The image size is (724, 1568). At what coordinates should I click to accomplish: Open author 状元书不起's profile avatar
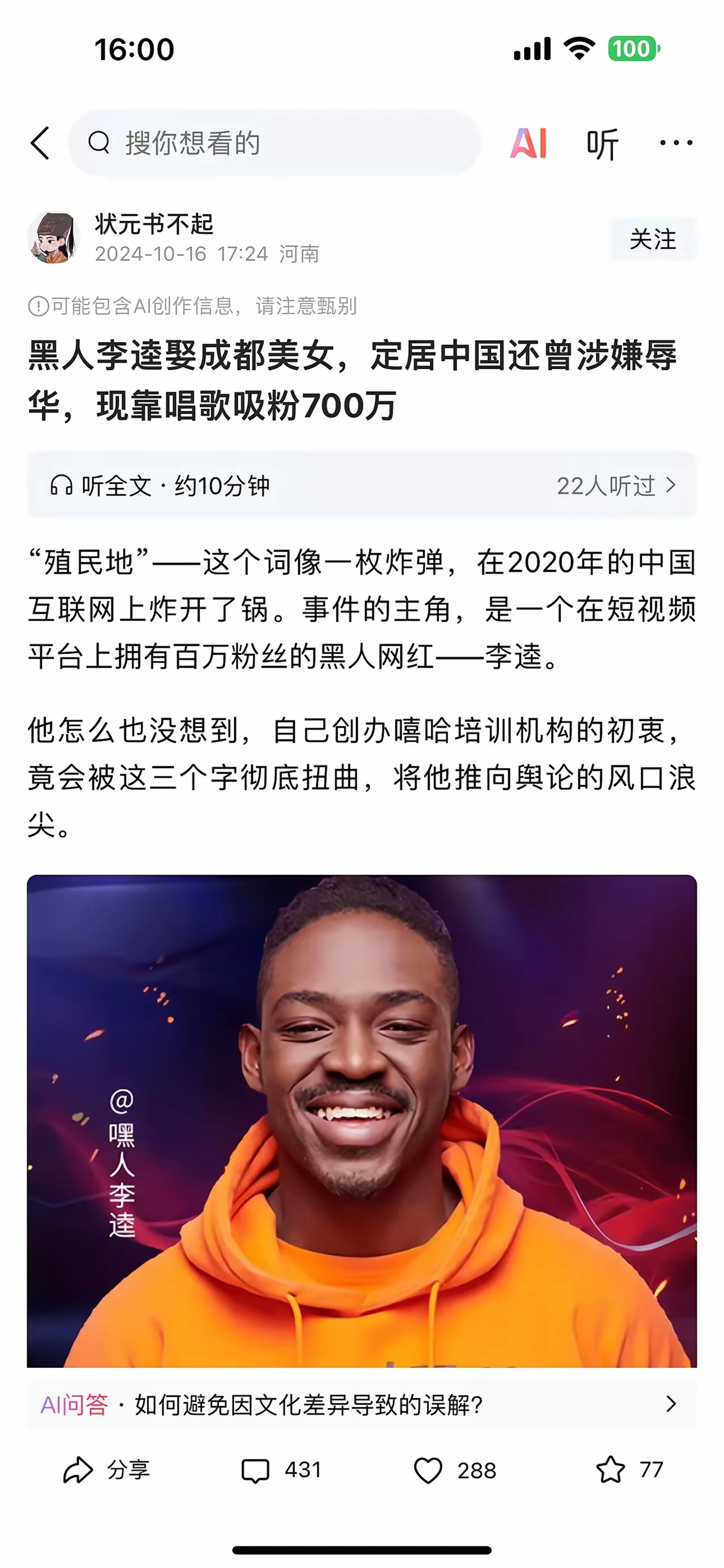[x=54, y=238]
